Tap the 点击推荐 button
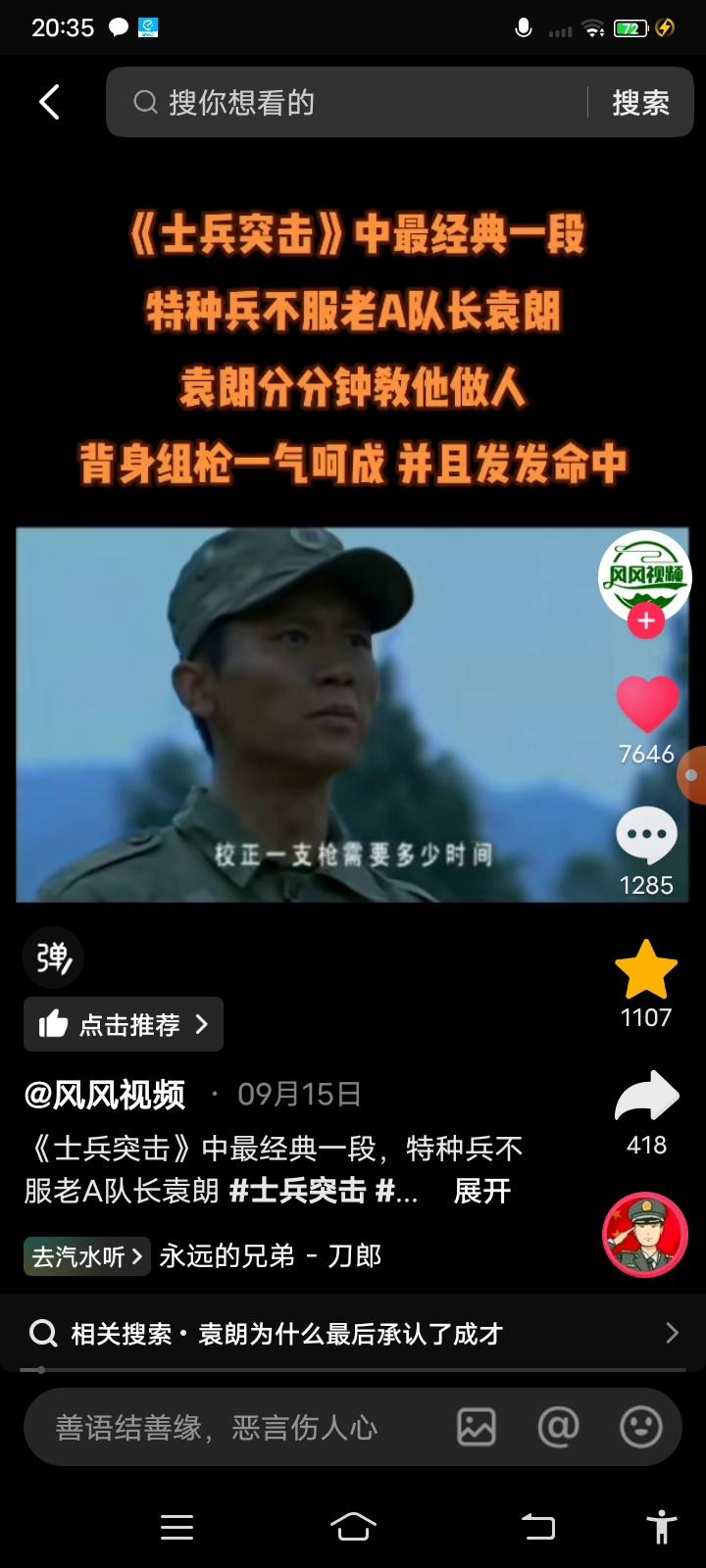The width and height of the screenshot is (706, 1568). [x=124, y=1024]
